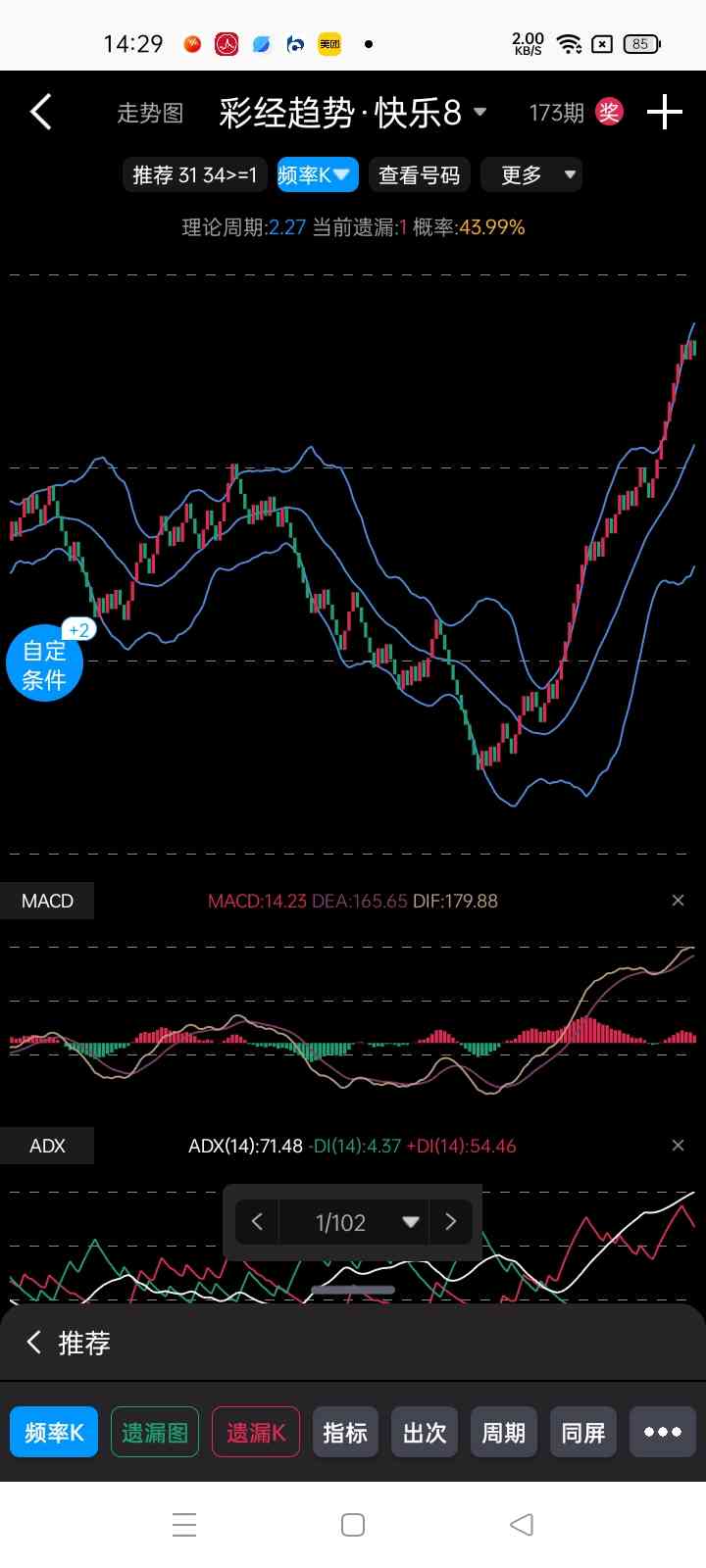Open the 自定条件 floating button
The image size is (706, 1568).
[x=44, y=664]
